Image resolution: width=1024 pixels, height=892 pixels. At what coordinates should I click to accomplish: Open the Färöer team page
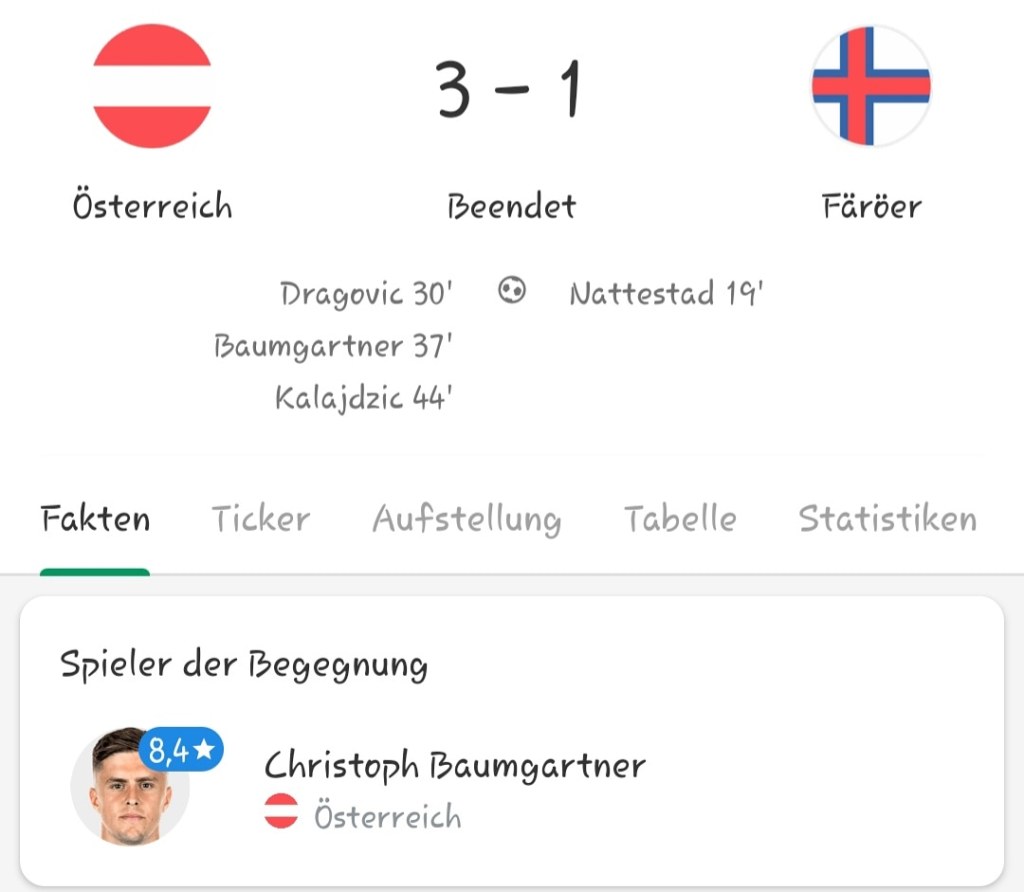point(871,87)
